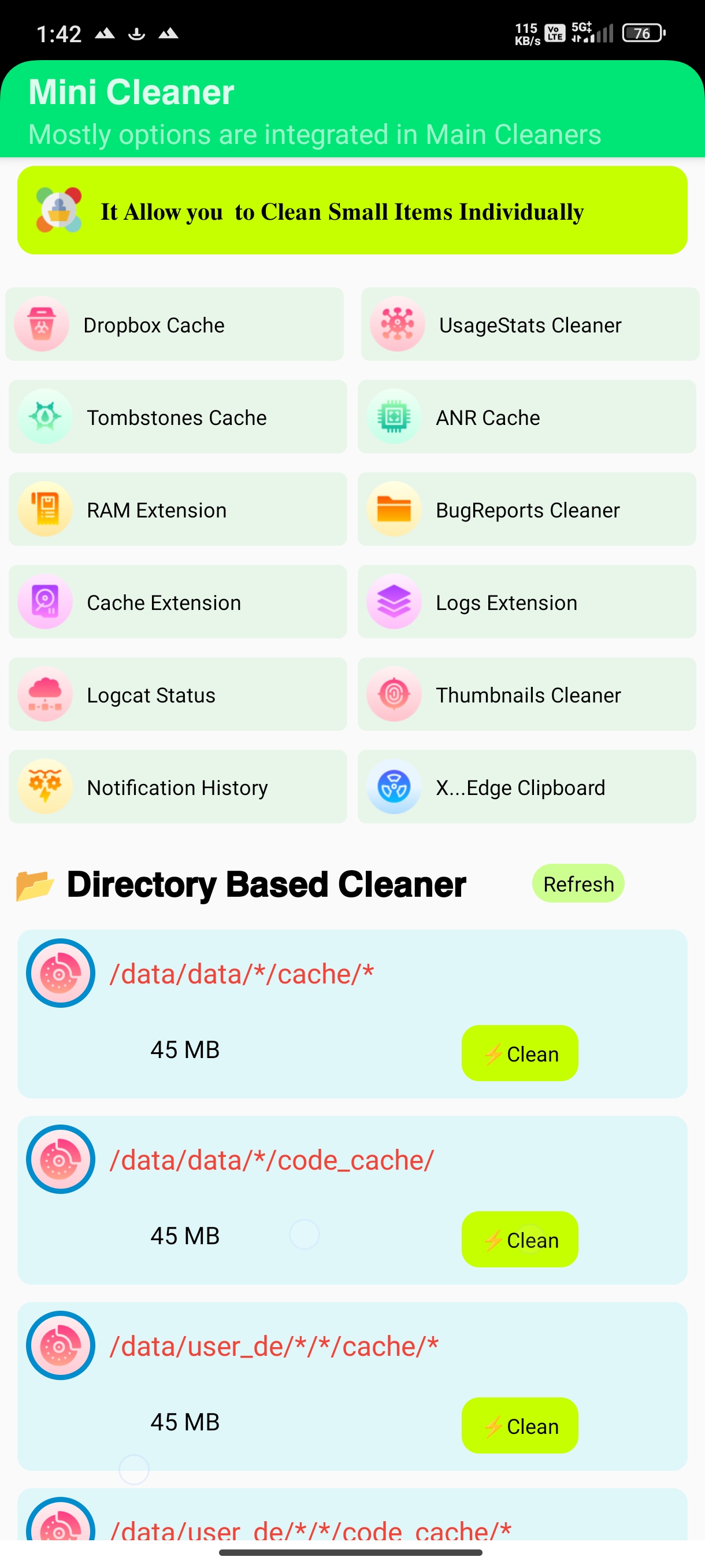Open Cache Extension

point(177,602)
